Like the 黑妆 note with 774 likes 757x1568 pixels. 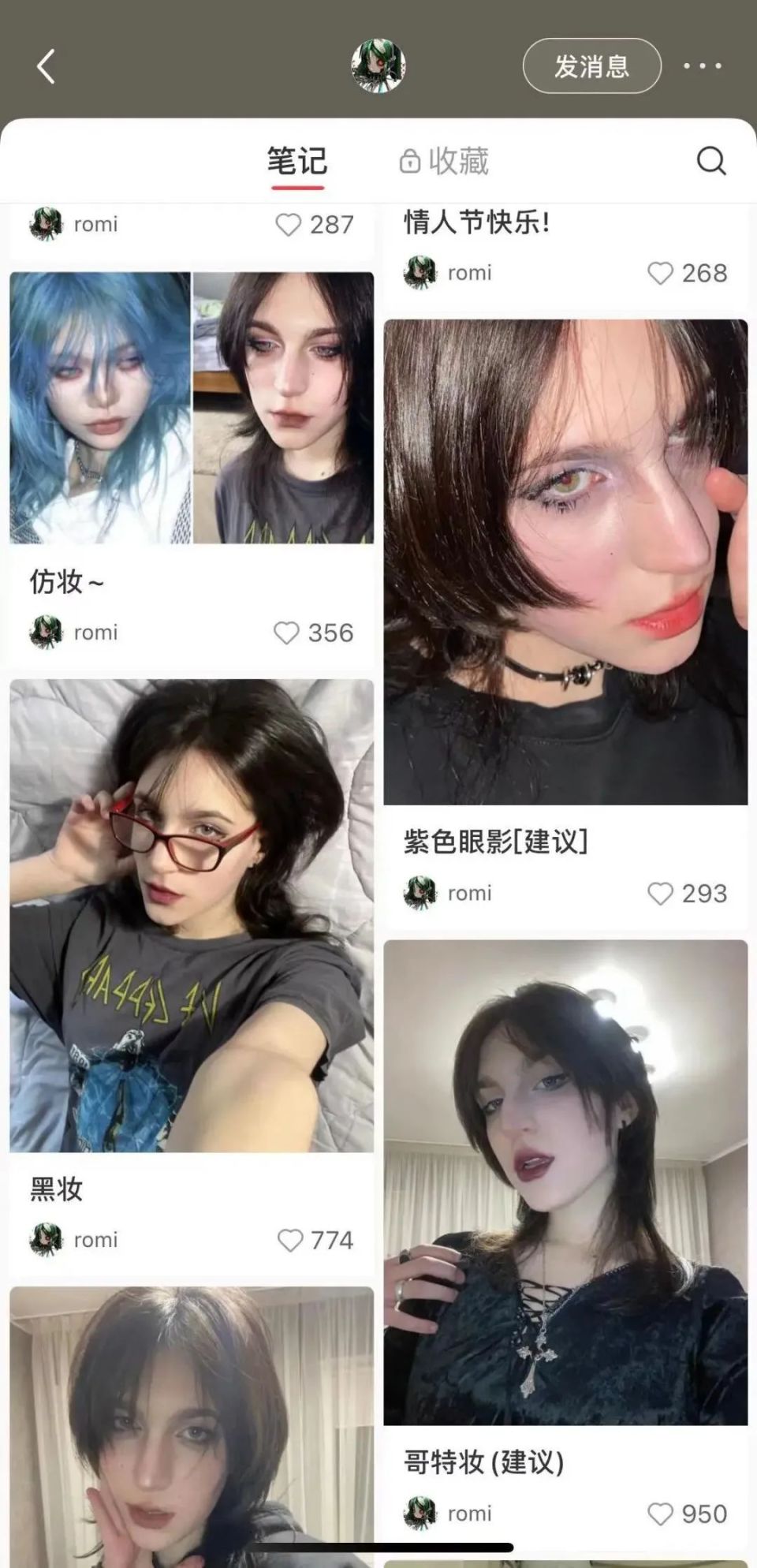coord(289,1240)
